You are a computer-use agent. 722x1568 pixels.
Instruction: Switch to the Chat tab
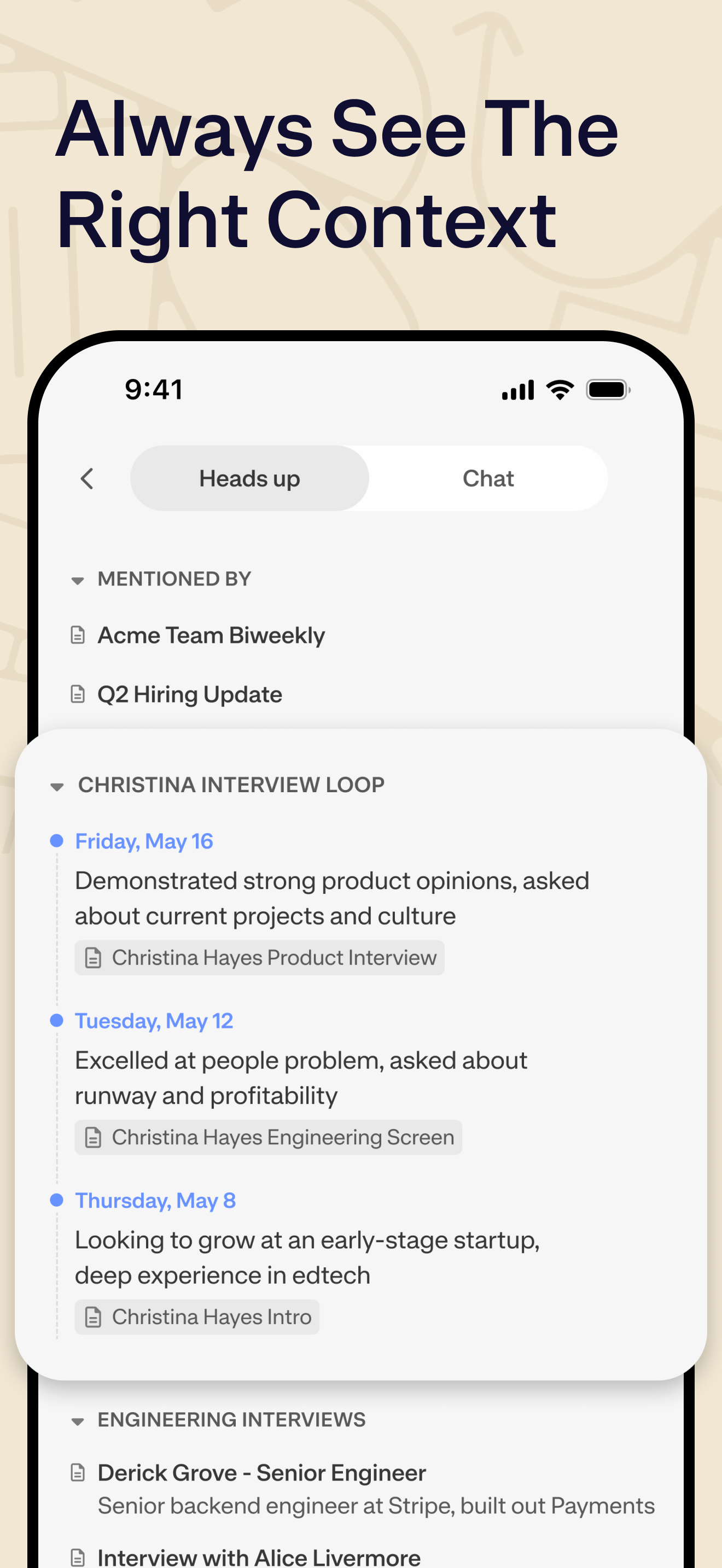(x=488, y=478)
